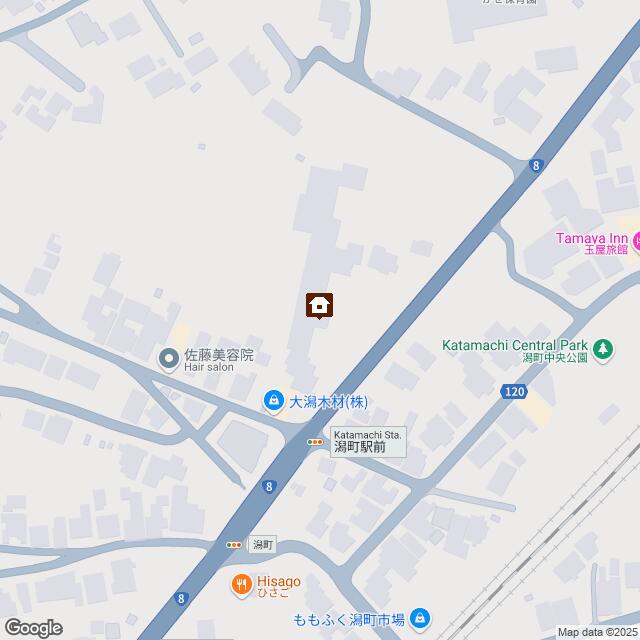This screenshot has width=640, height=640.
Task: Tap the brown house marker on the map
Action: 320,304
